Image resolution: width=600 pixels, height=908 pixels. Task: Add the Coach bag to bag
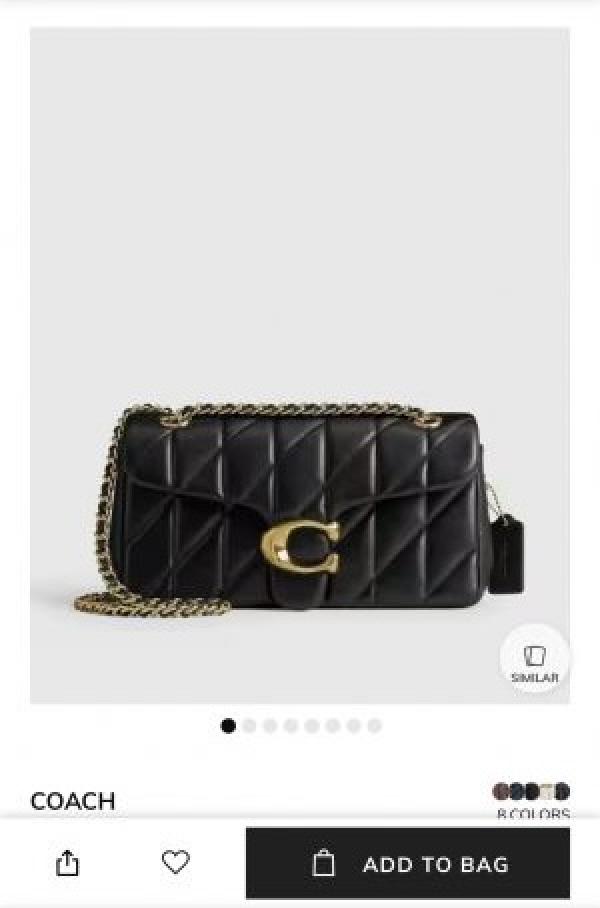408,863
